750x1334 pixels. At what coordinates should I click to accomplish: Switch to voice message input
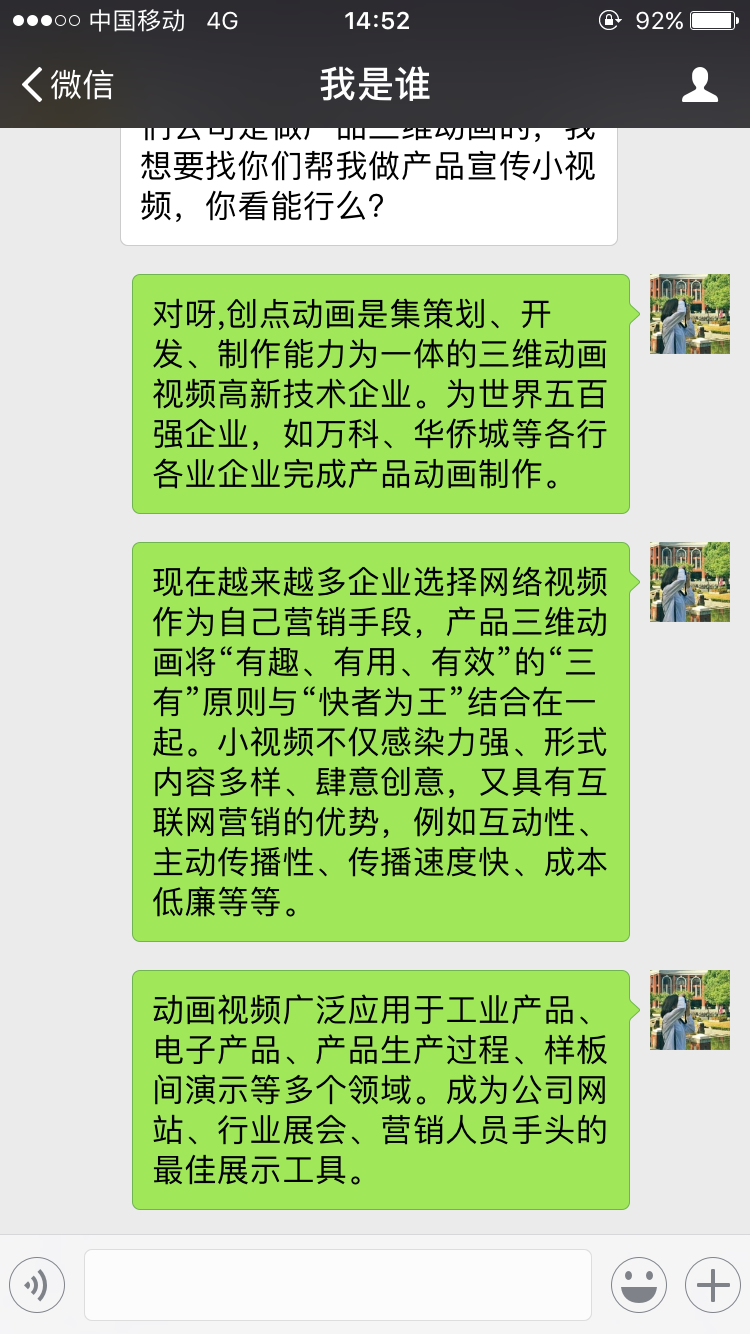[x=37, y=1285]
